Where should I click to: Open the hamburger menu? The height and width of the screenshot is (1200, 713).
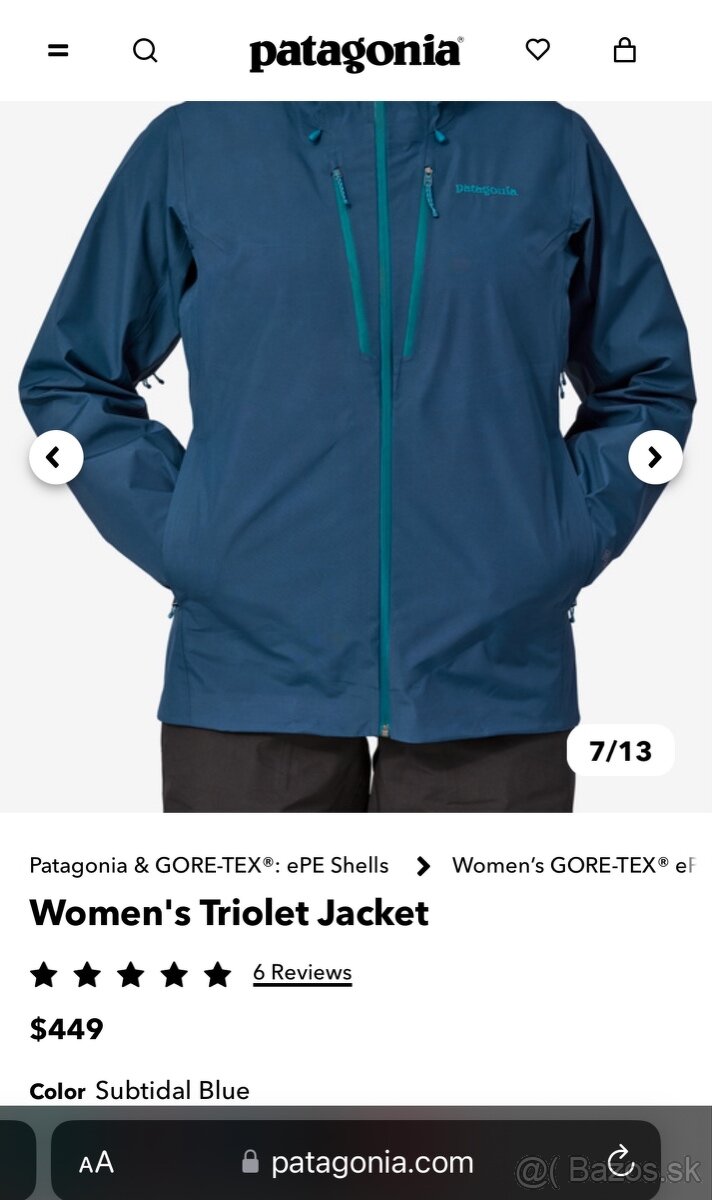click(x=58, y=50)
